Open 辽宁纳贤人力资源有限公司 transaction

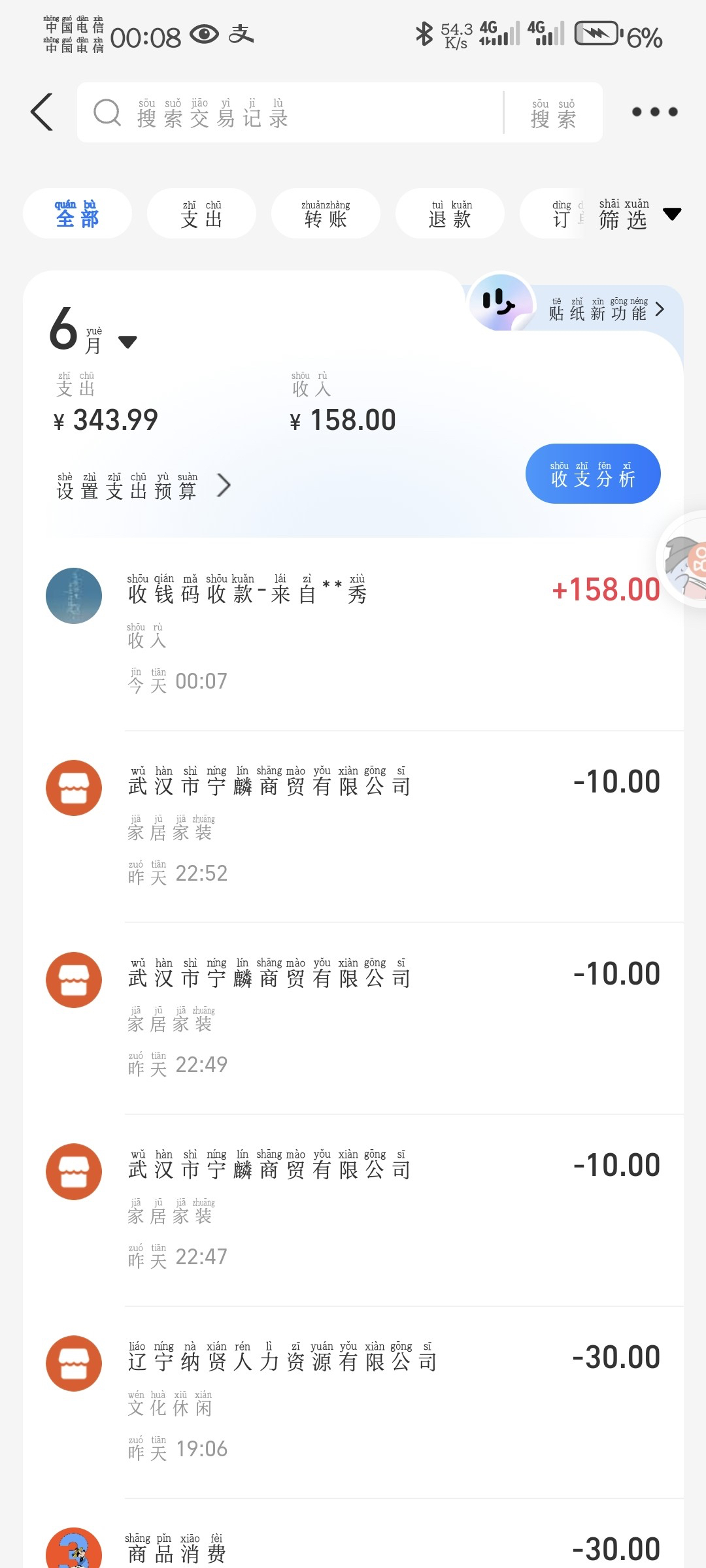click(392, 1400)
